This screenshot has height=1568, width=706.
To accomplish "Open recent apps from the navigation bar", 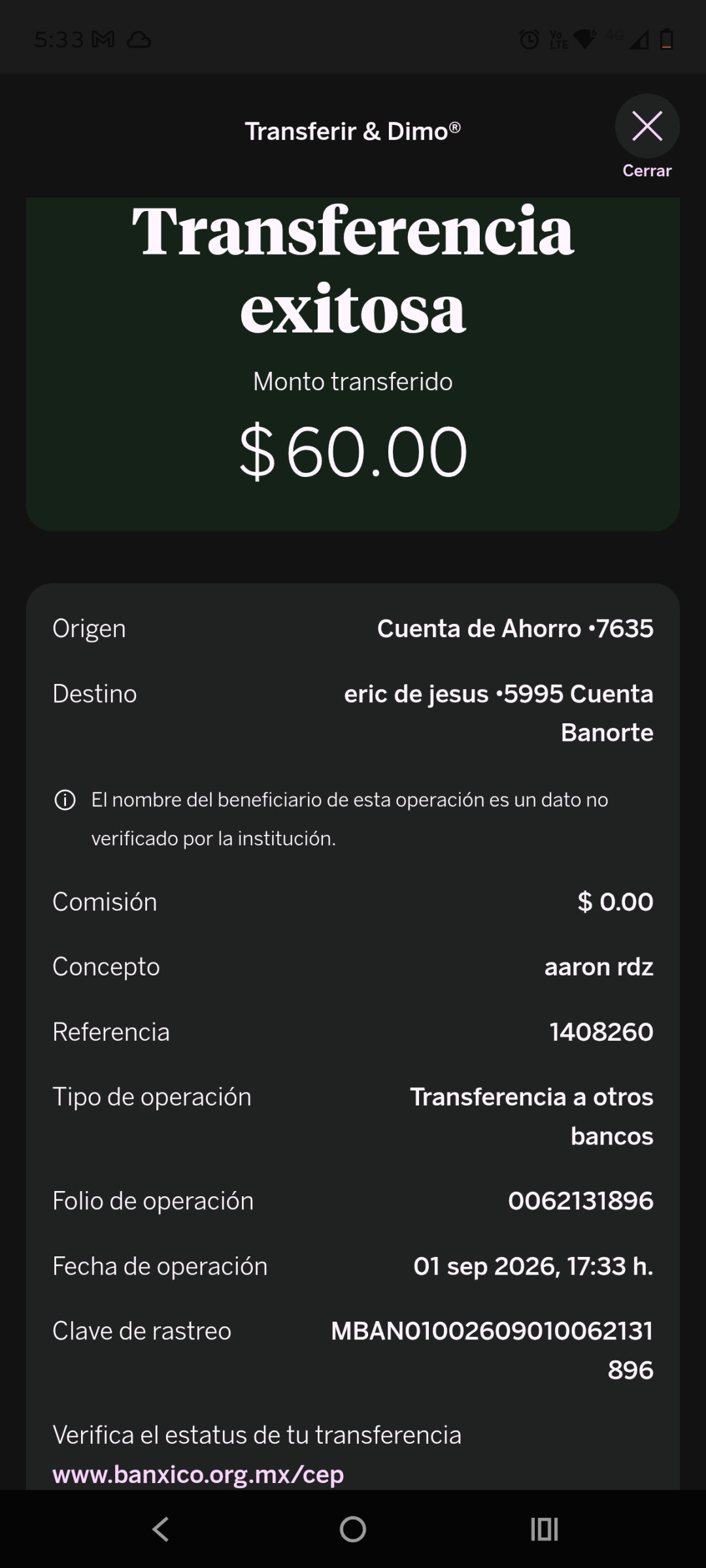I will 544,1529.
